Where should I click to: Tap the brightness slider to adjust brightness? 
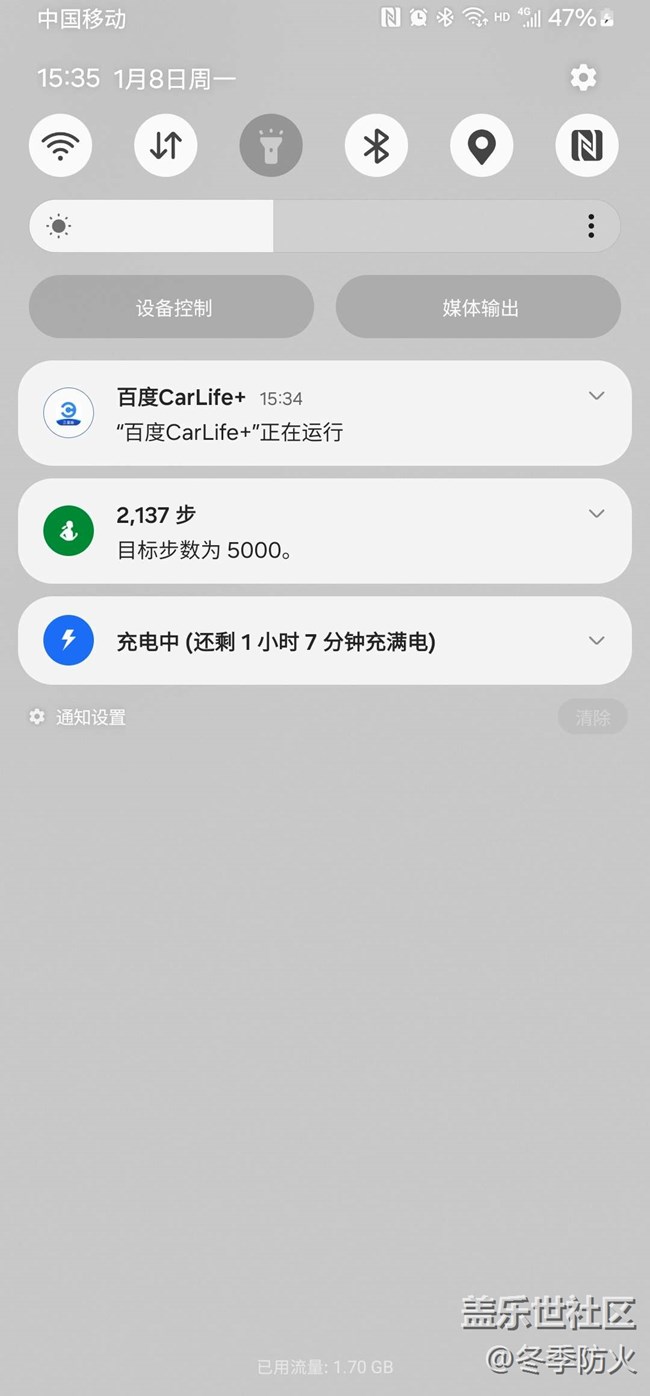click(300, 226)
